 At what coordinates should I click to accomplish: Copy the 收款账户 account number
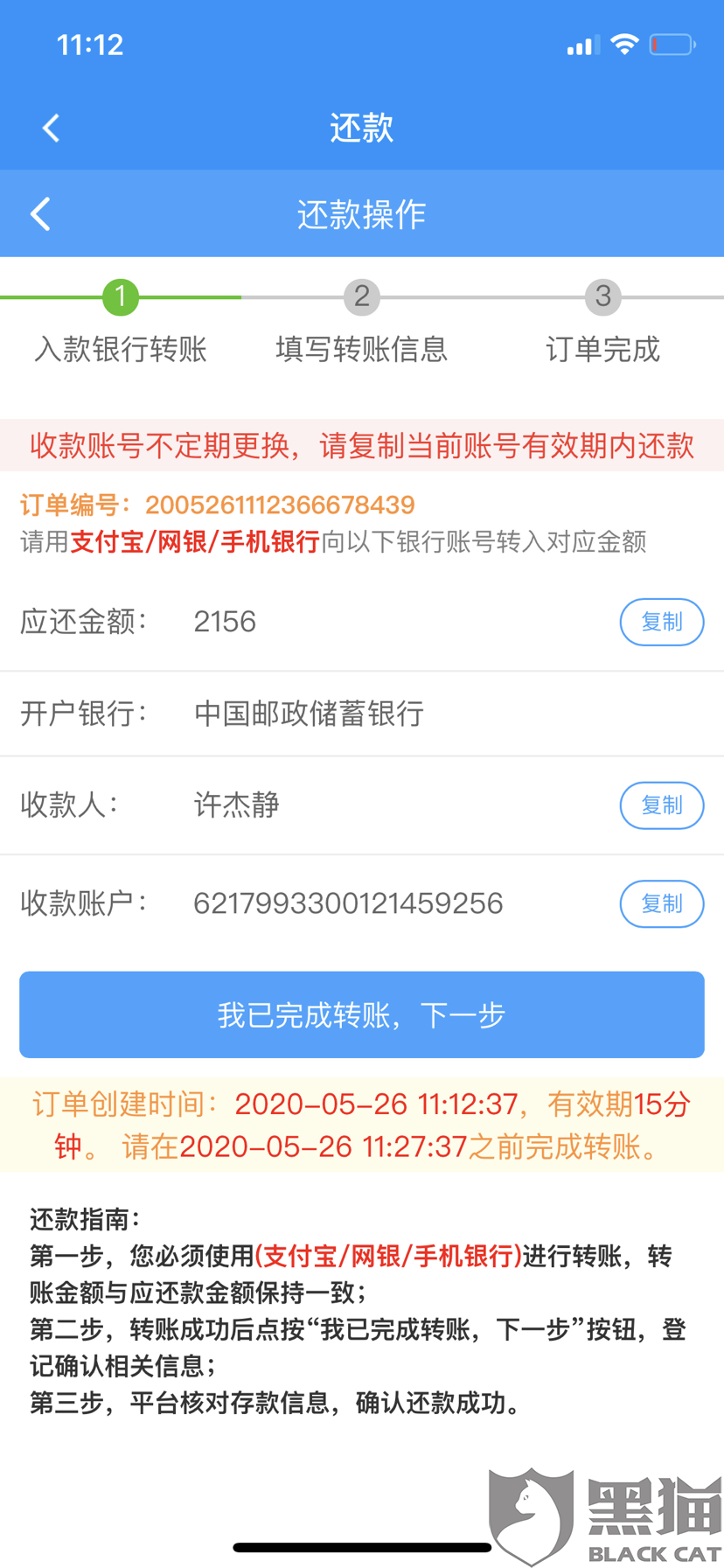(x=661, y=903)
